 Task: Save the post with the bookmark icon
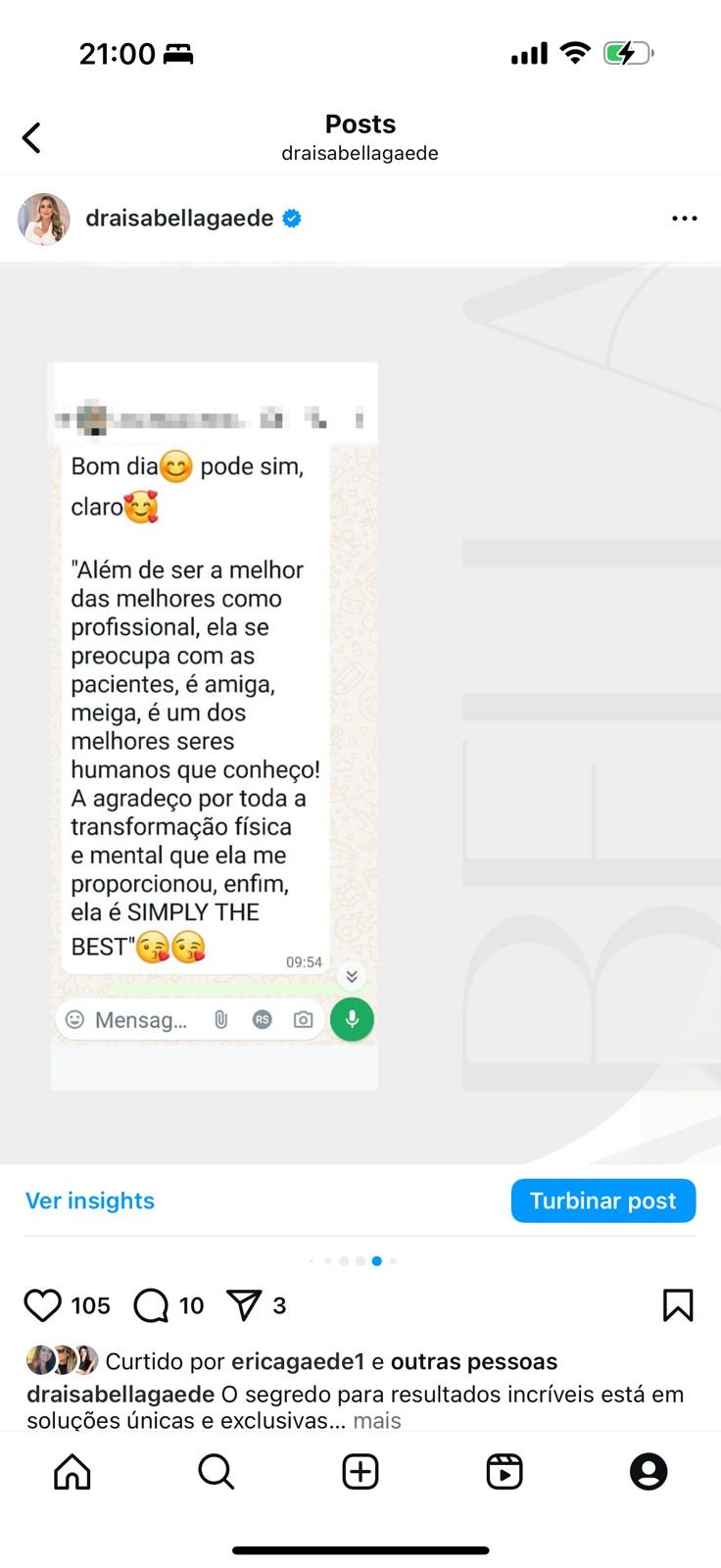pyautogui.click(x=677, y=1305)
